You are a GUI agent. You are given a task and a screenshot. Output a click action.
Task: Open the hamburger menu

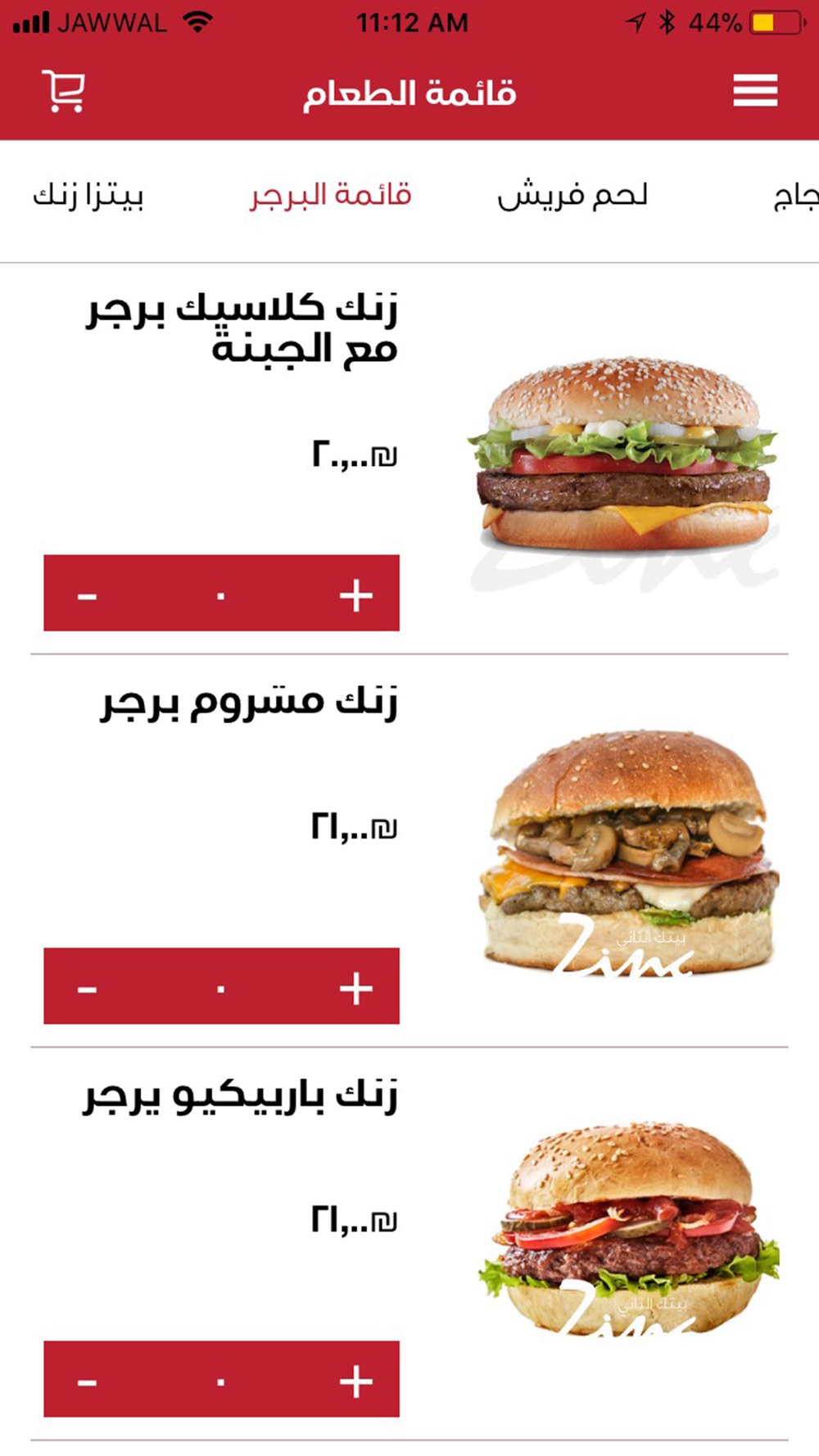pyautogui.click(x=755, y=91)
